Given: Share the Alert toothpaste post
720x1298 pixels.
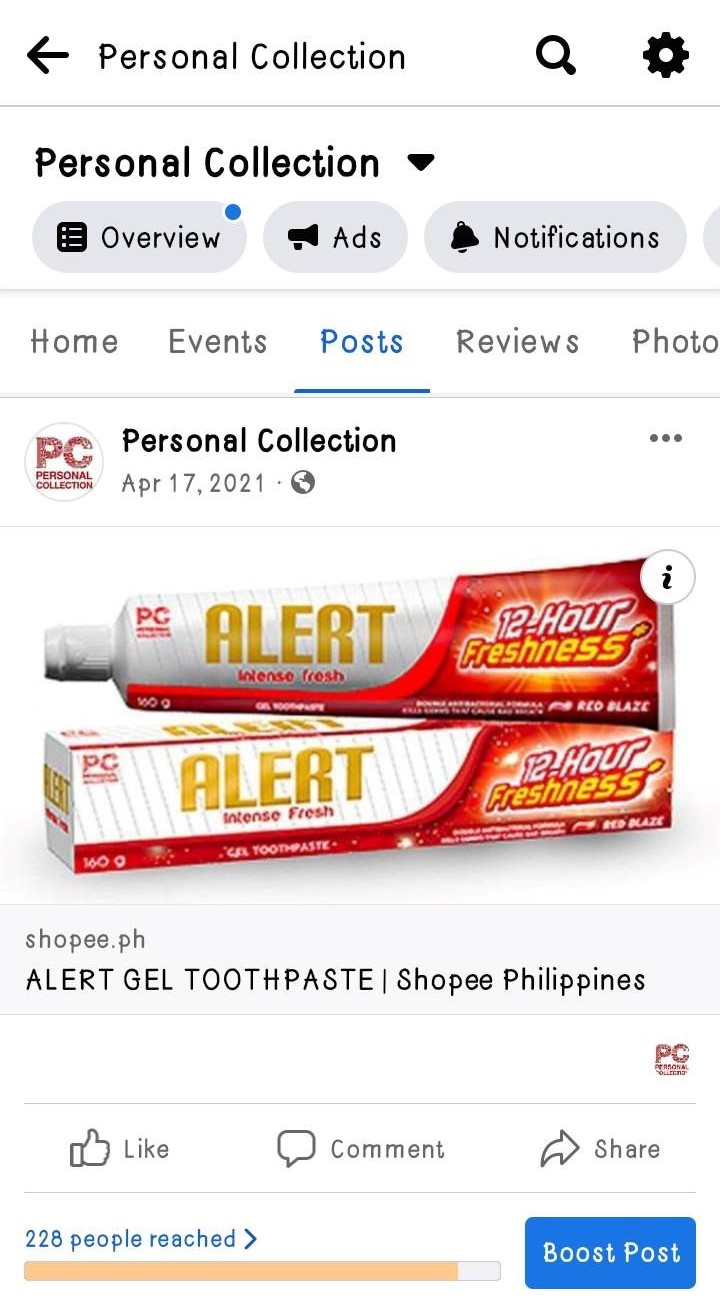Looking at the screenshot, I should coord(600,1149).
